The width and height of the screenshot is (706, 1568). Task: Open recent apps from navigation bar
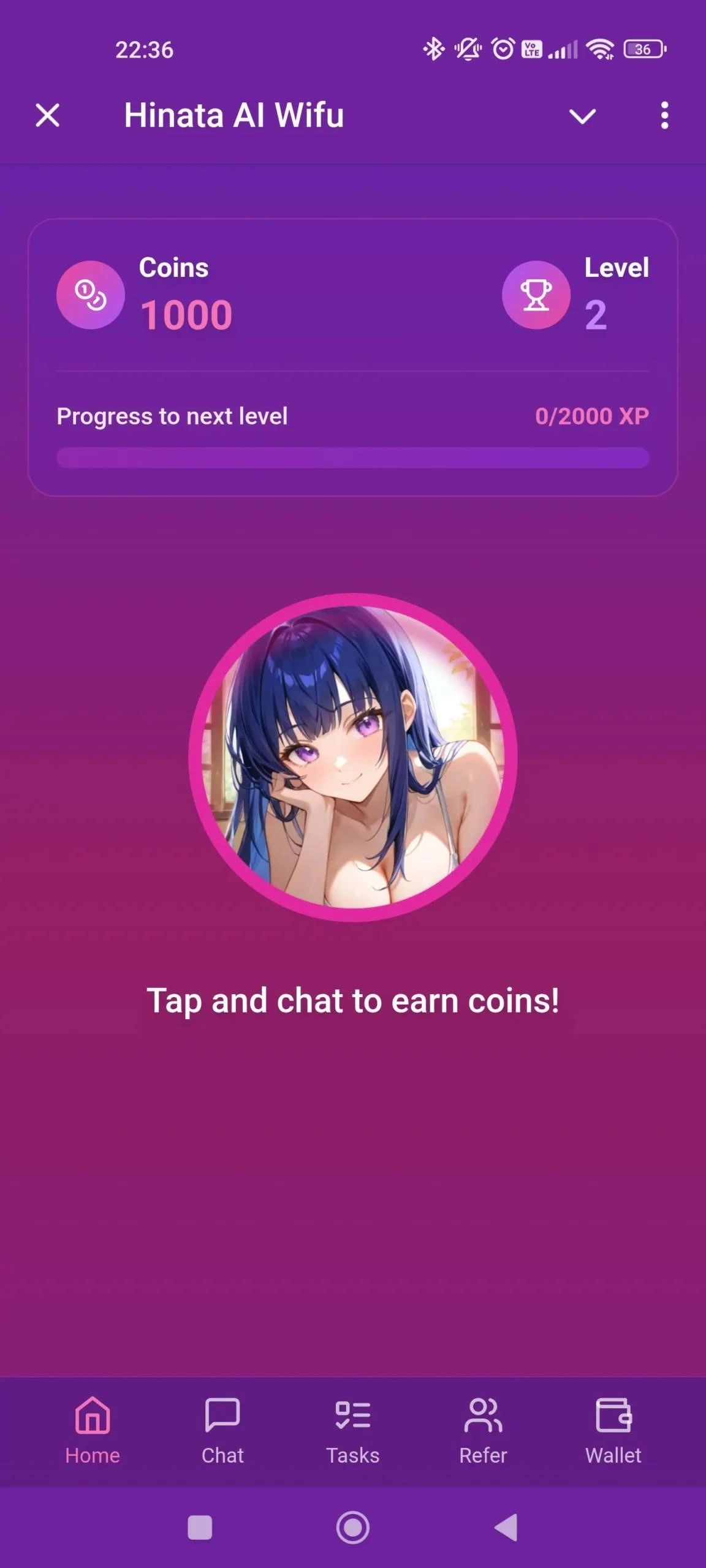pyautogui.click(x=200, y=1528)
